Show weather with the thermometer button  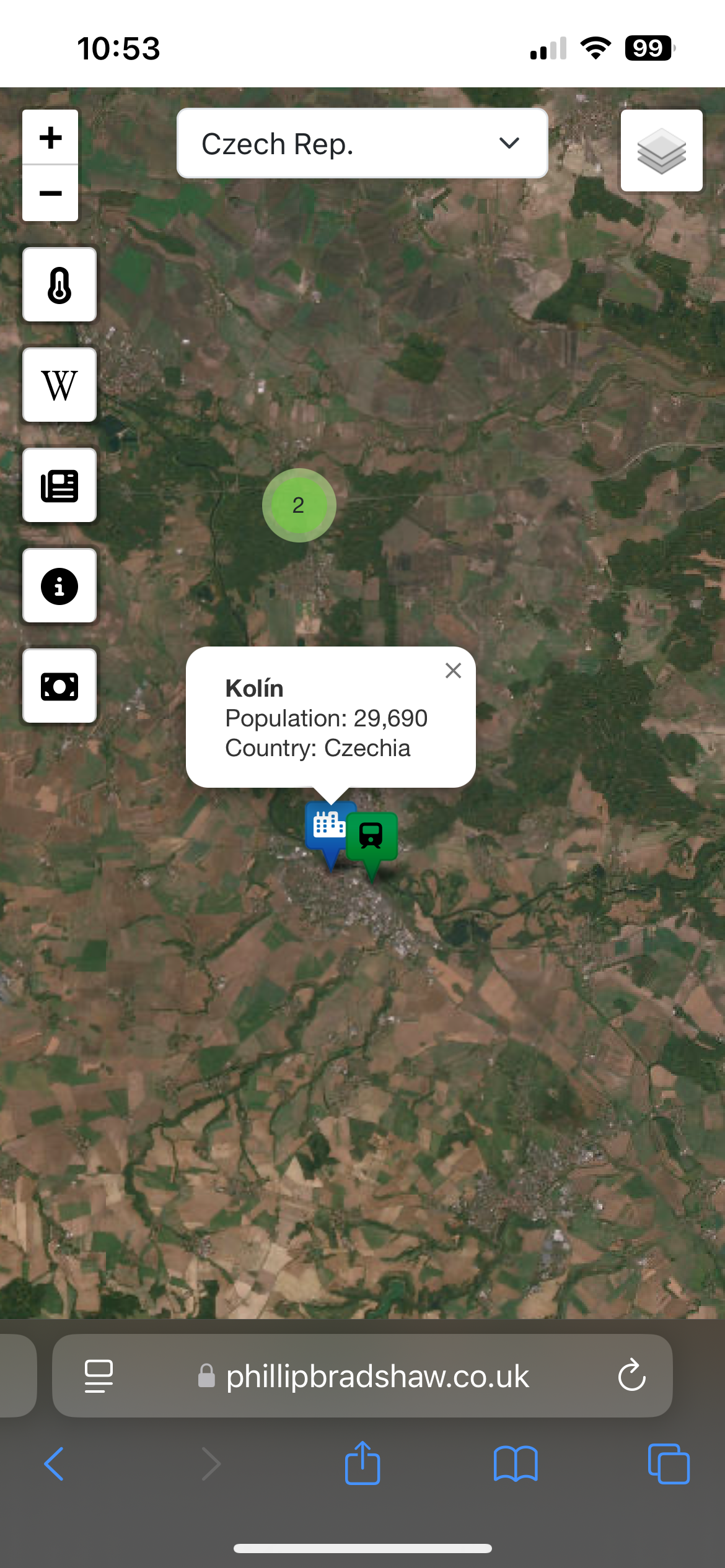pyautogui.click(x=59, y=285)
